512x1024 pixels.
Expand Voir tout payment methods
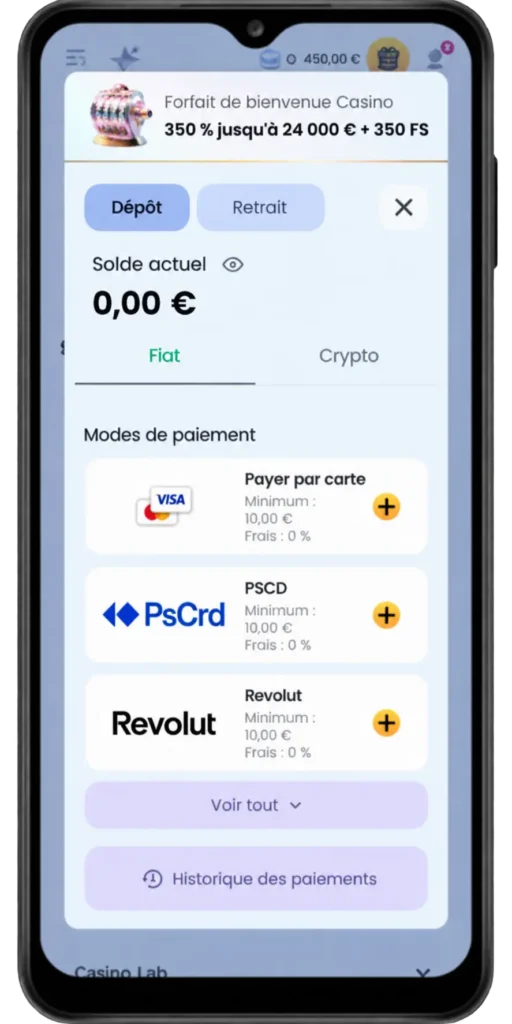tap(256, 805)
